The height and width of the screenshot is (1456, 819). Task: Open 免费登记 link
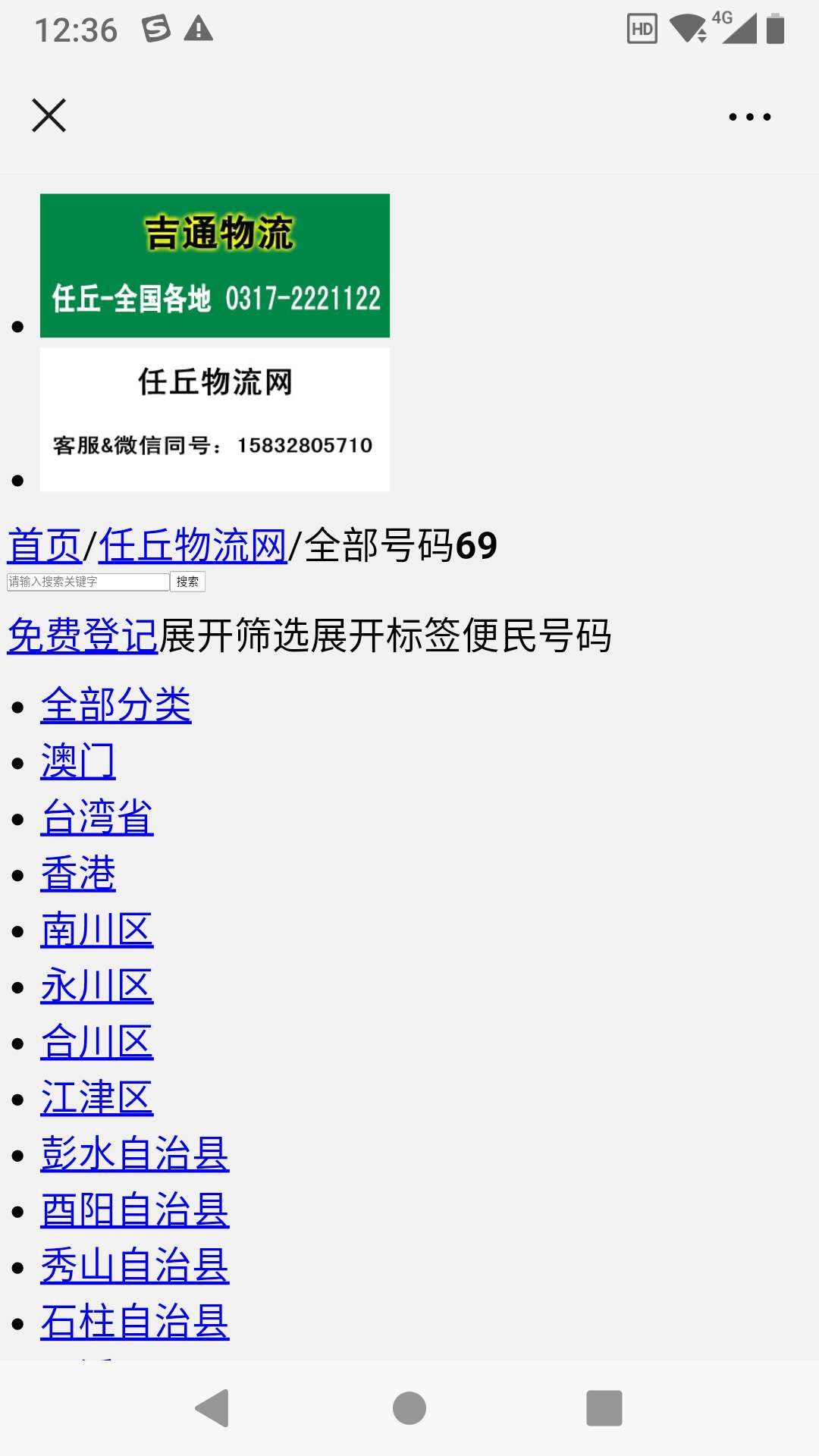(83, 635)
